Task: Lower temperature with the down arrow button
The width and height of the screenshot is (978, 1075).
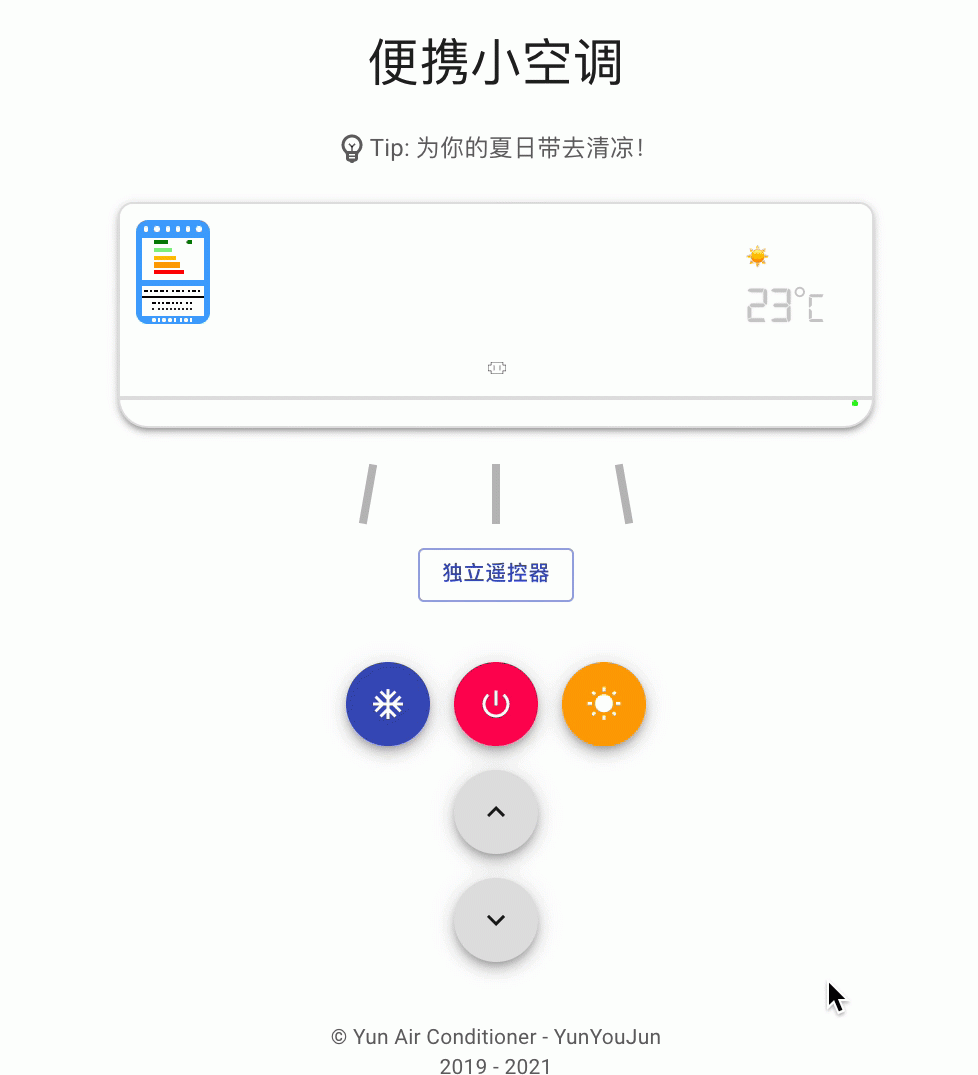Action: (x=496, y=920)
